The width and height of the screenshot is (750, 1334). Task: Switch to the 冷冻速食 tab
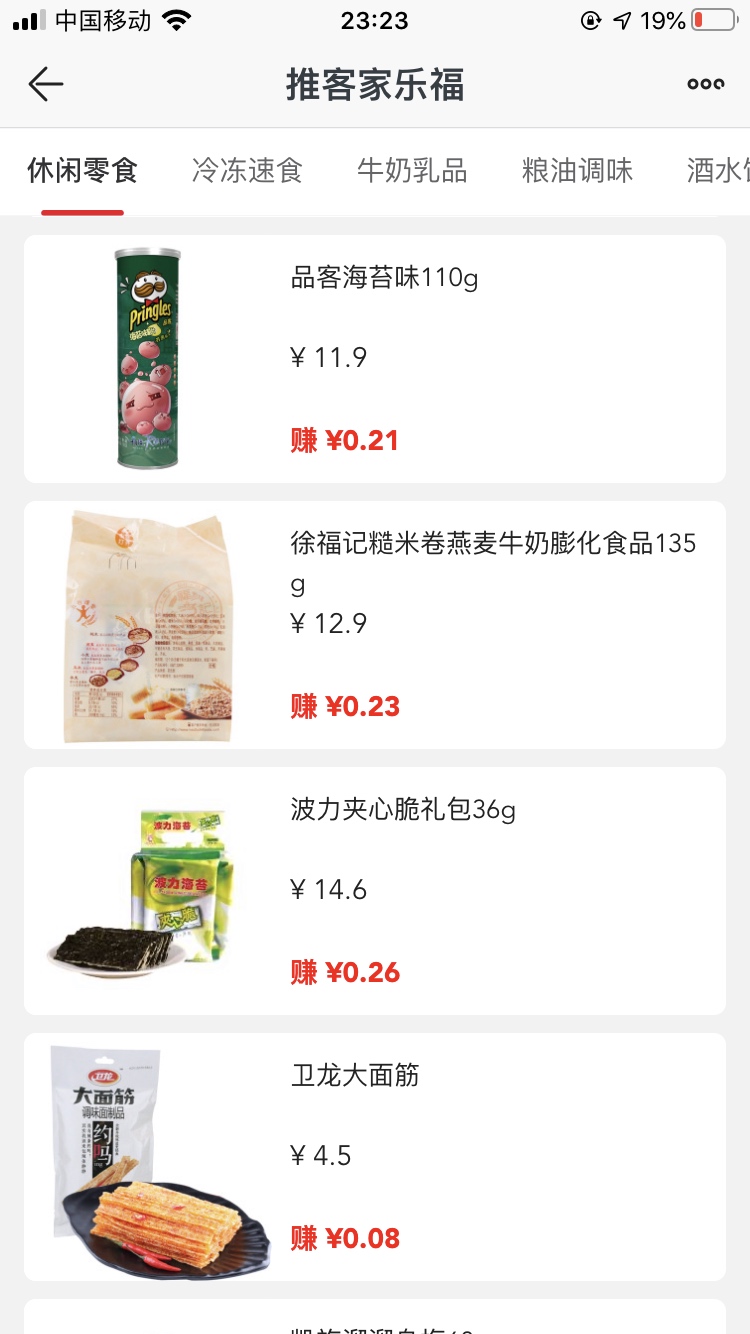pyautogui.click(x=247, y=171)
